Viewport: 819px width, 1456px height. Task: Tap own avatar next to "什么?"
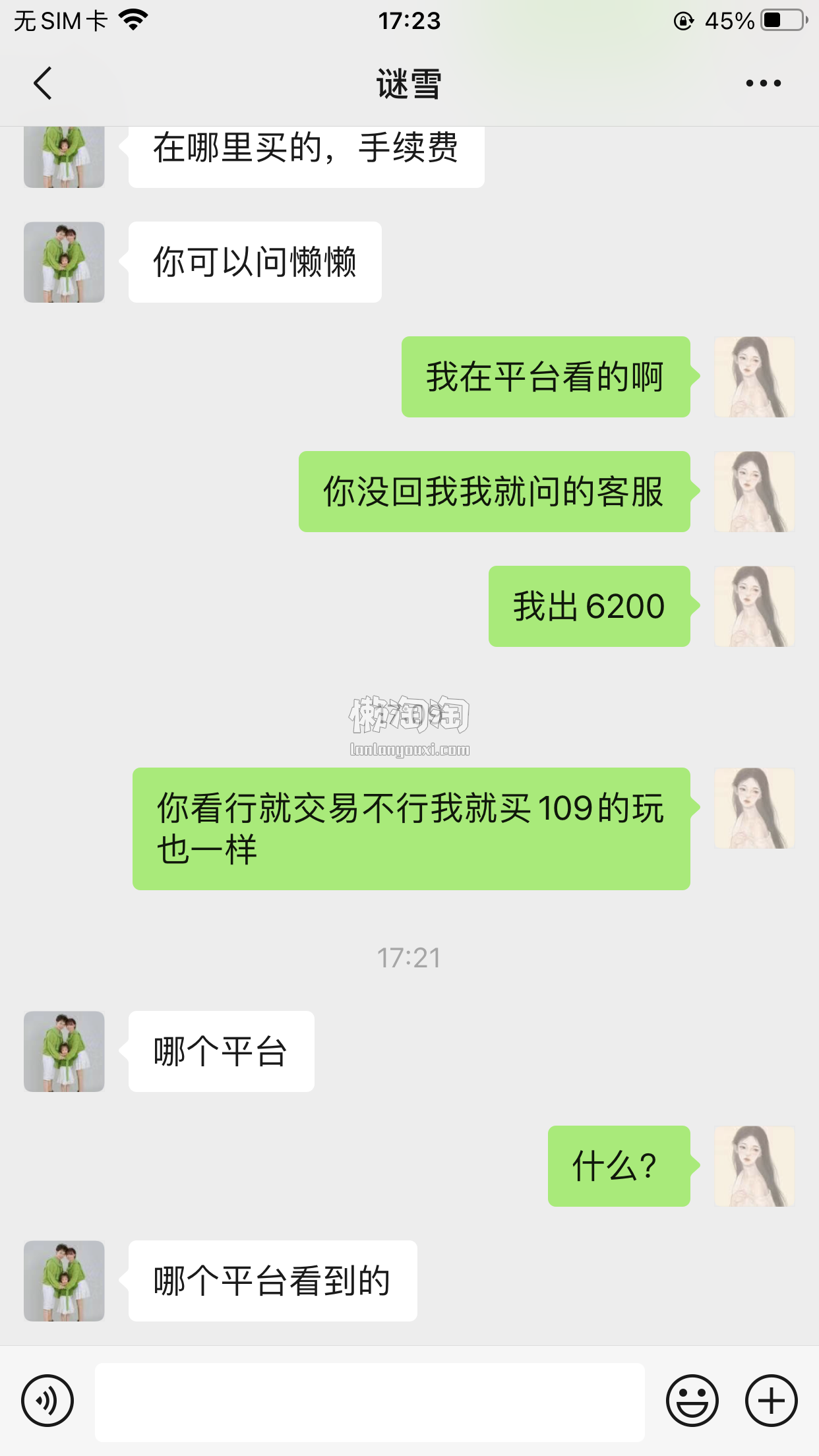(754, 1167)
